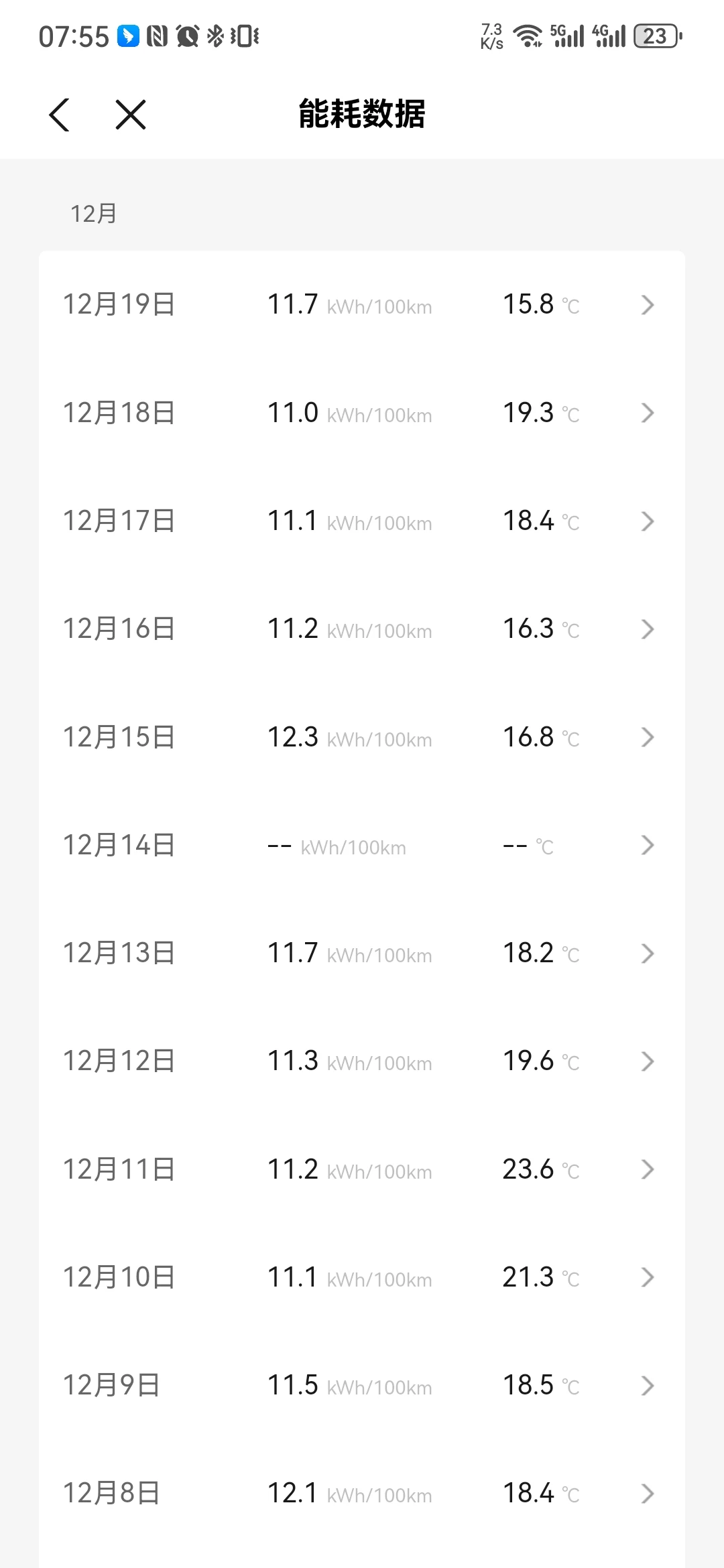Open the empty 12月14日 record
This screenshot has height=1568, width=724.
click(x=362, y=846)
